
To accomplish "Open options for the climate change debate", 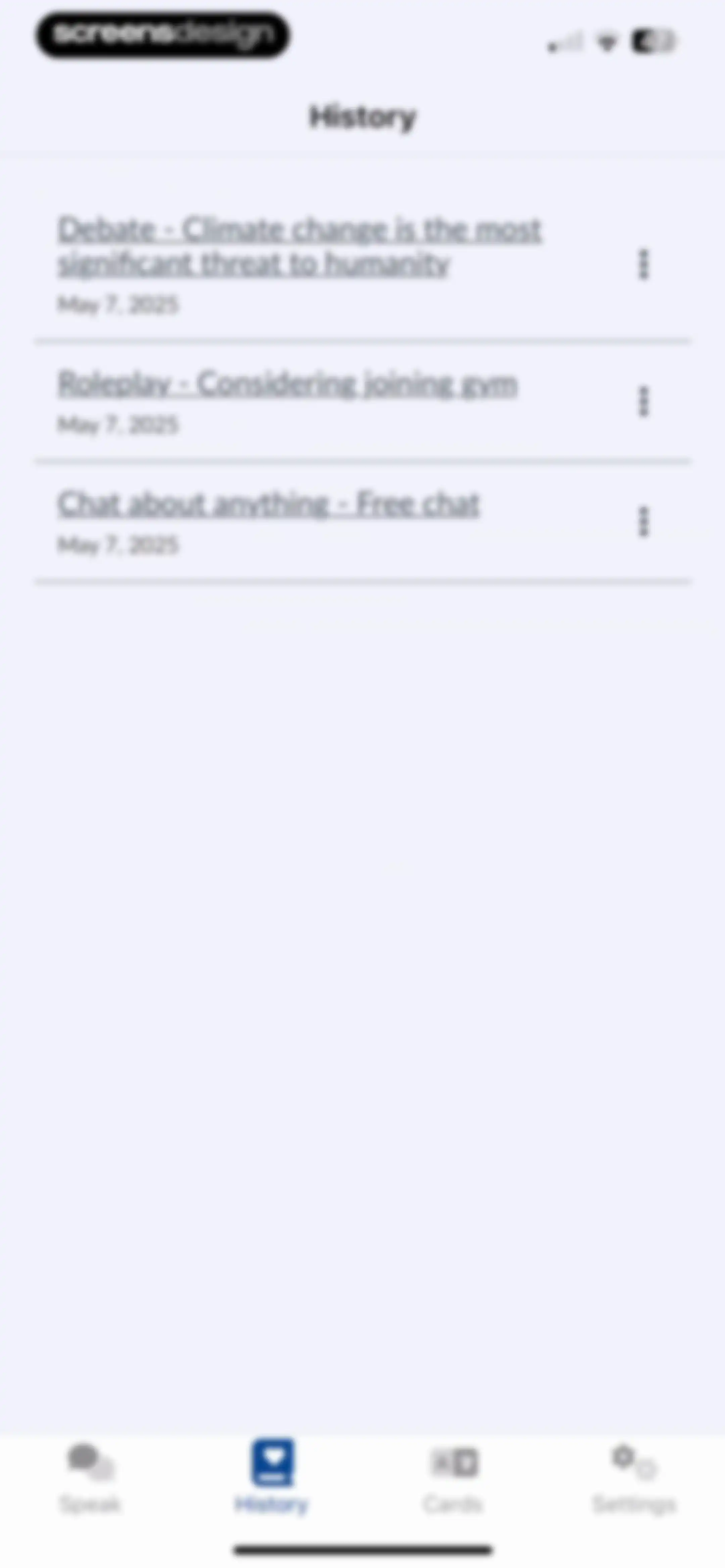I will coord(643,264).
